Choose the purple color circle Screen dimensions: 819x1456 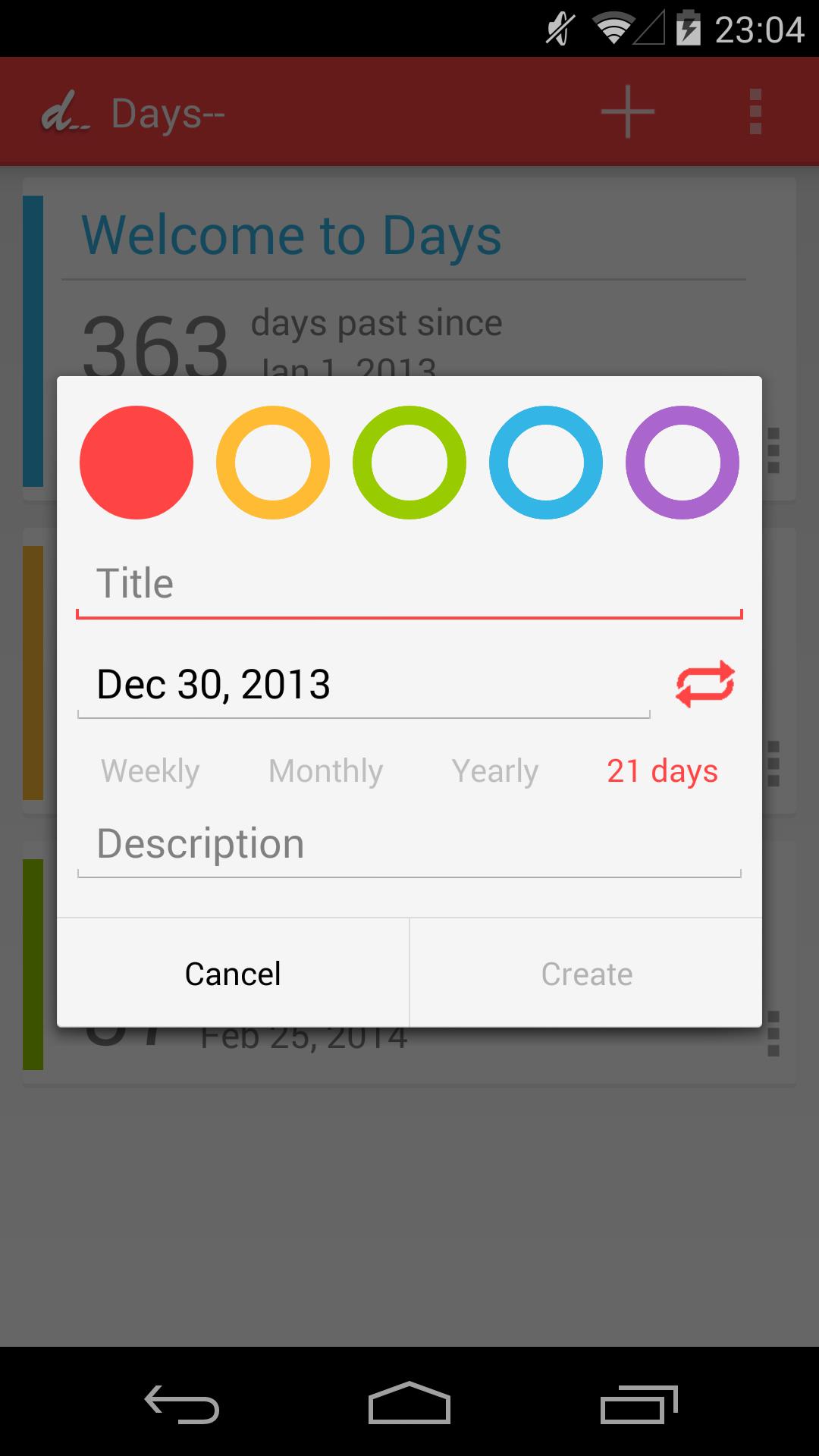point(682,463)
